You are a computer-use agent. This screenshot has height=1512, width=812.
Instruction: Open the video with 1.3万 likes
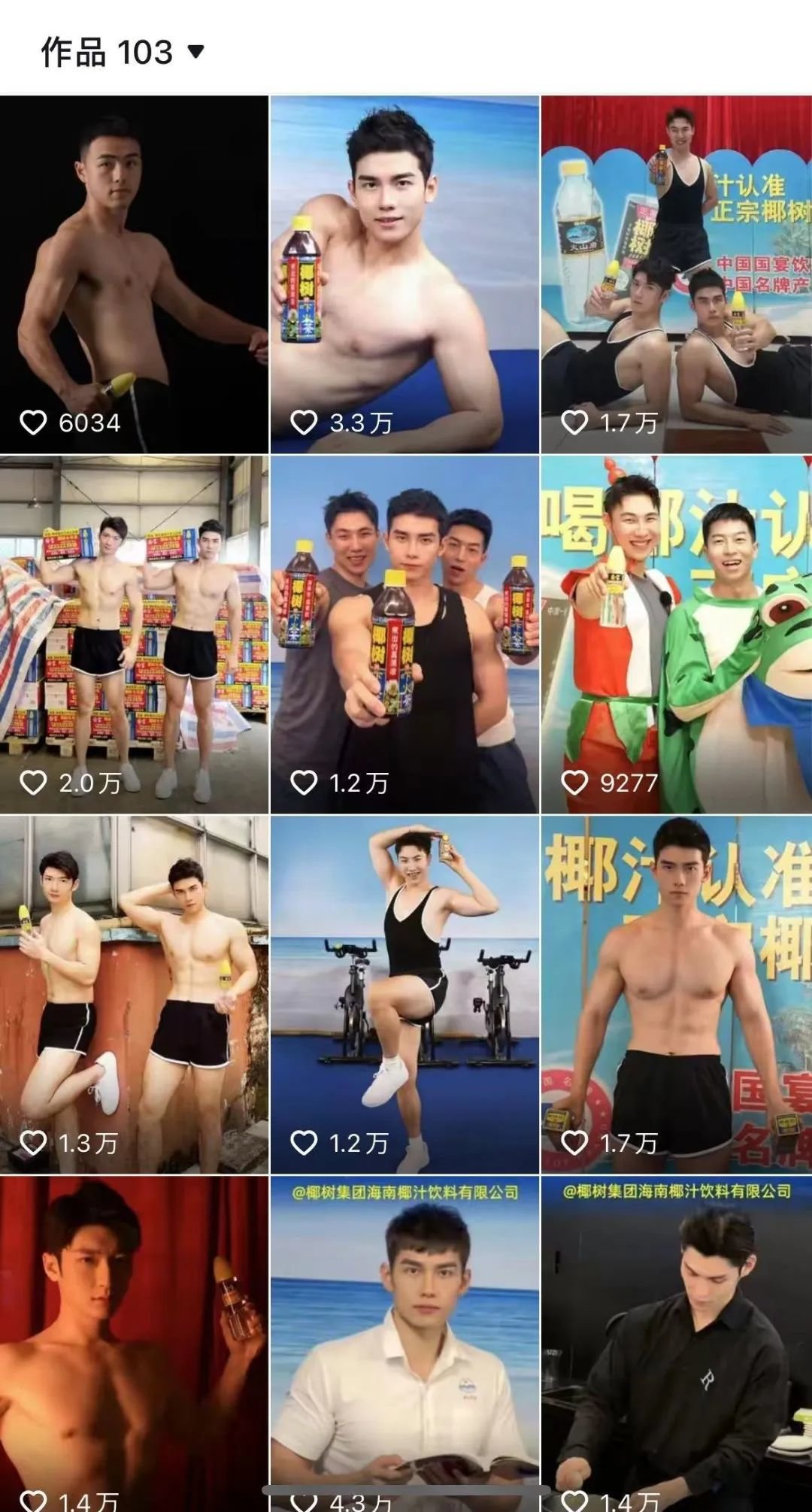134,994
